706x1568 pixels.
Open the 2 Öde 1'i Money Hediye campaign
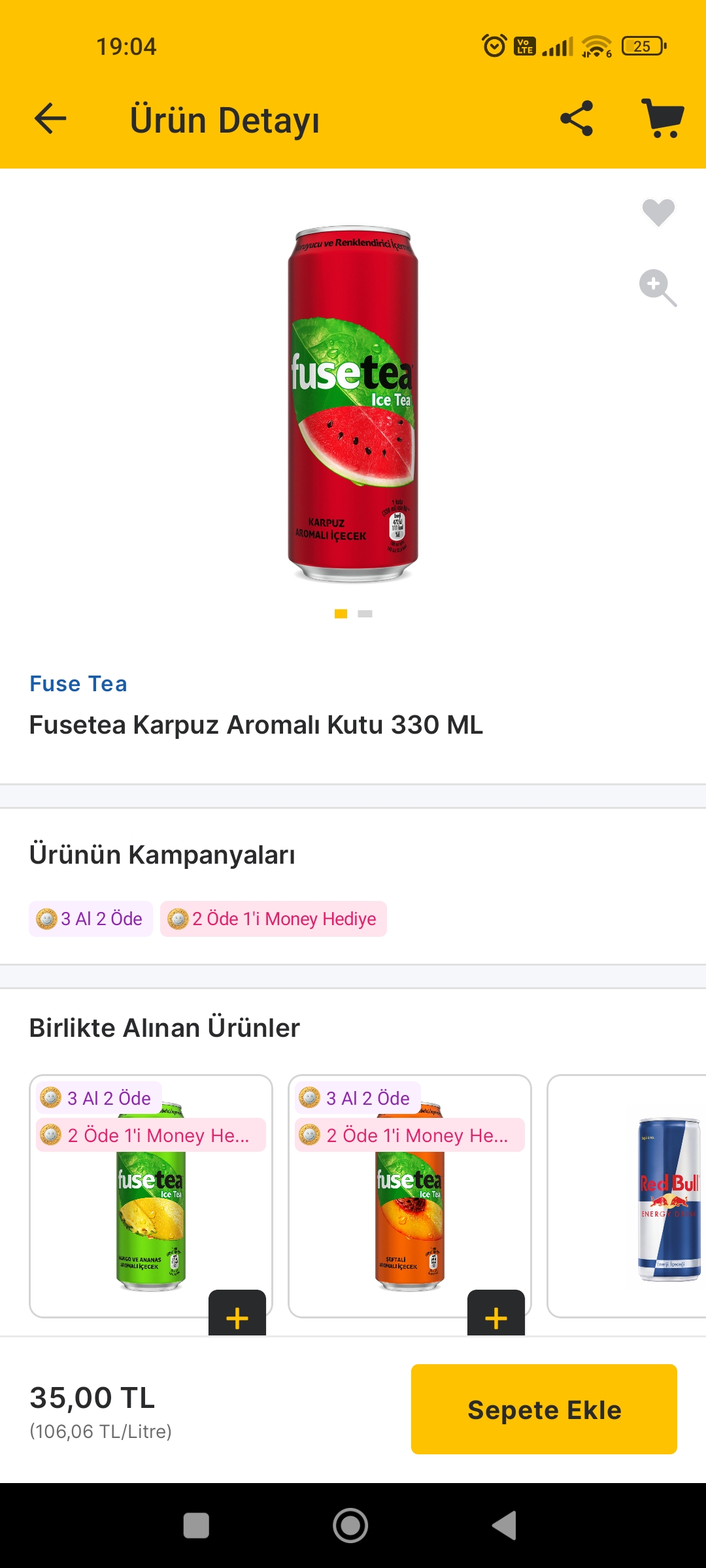pyautogui.click(x=273, y=919)
